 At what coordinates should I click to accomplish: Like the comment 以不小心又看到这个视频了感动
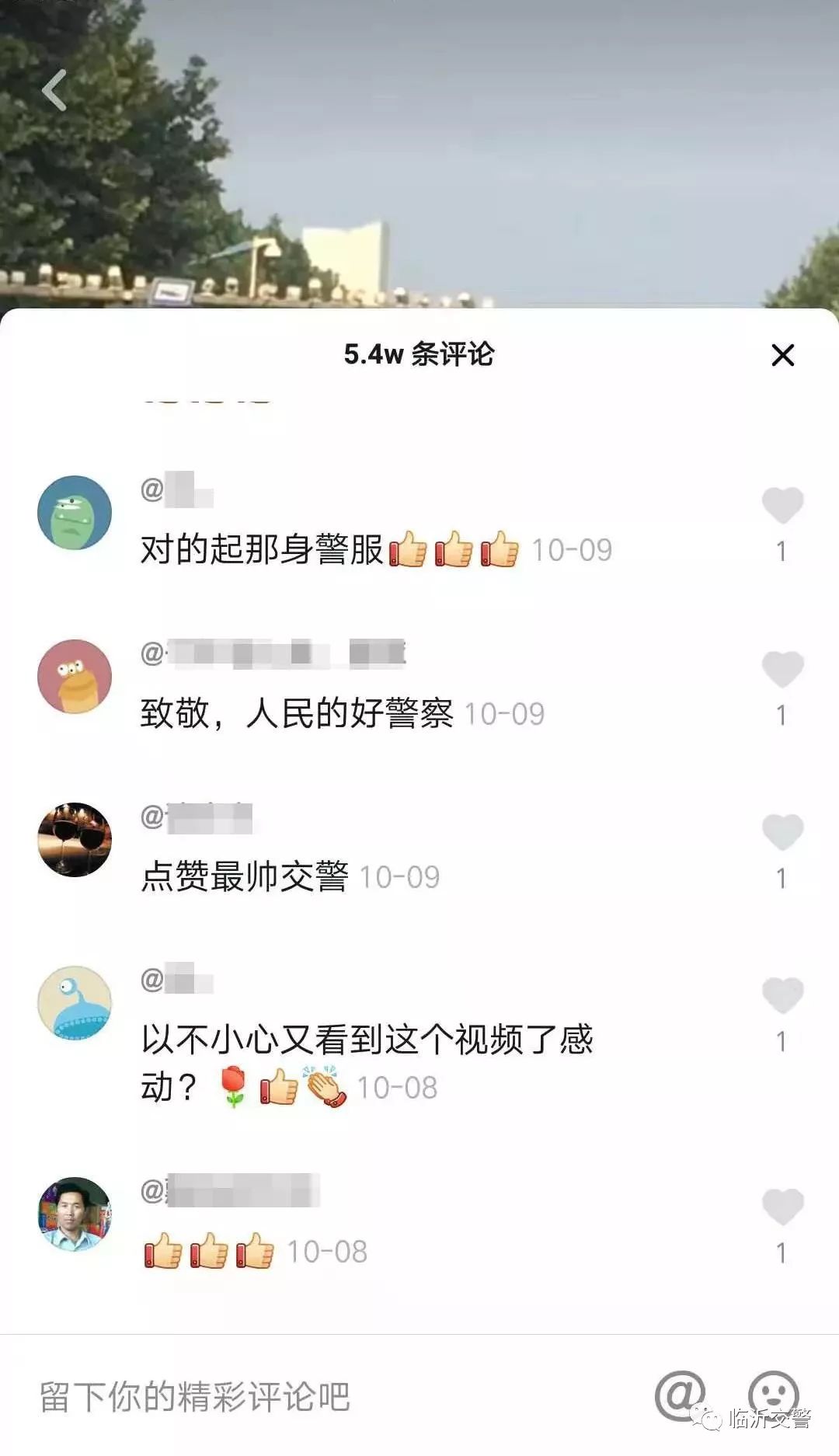(x=782, y=995)
